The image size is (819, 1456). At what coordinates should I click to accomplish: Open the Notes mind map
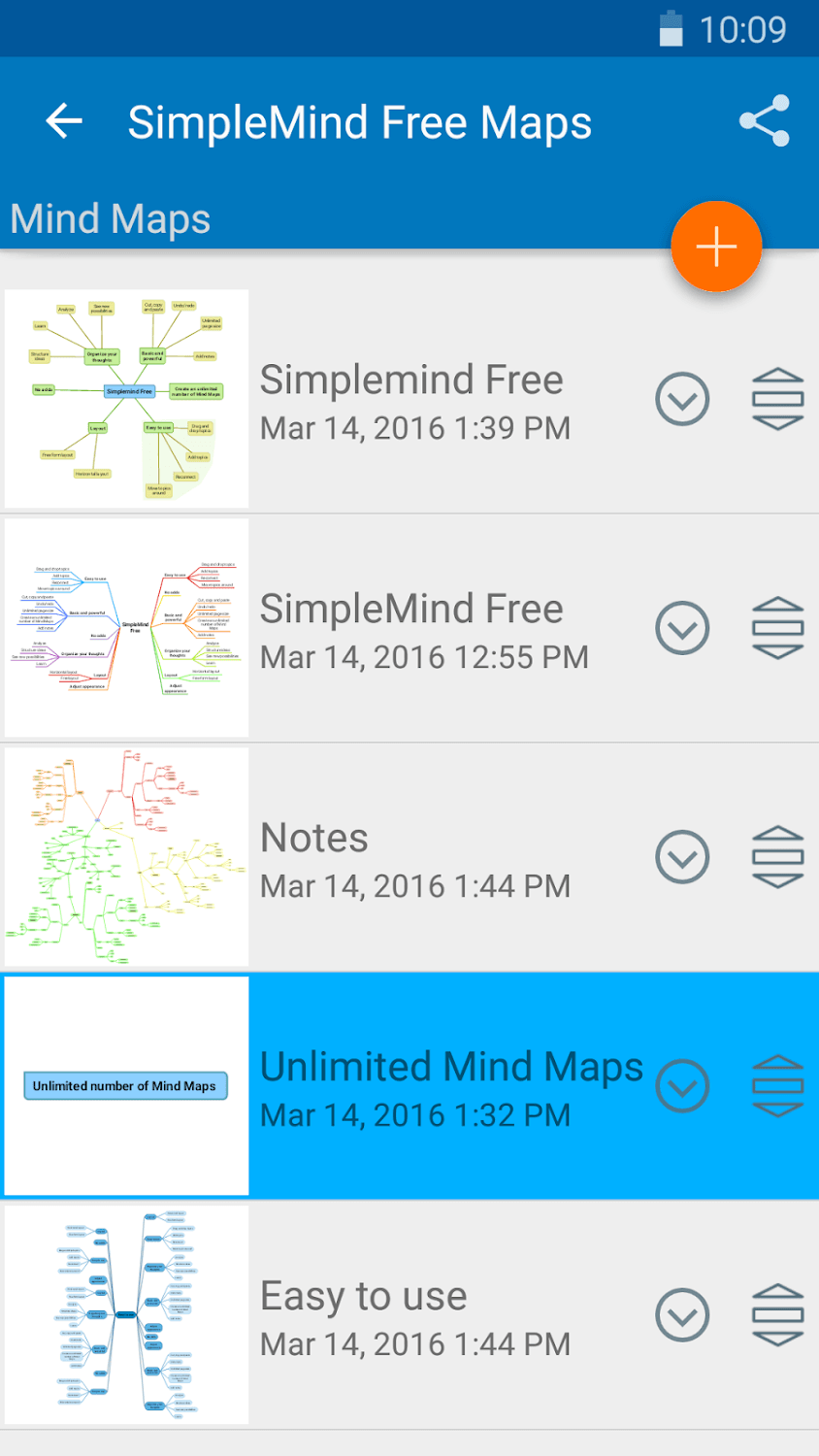point(413,858)
